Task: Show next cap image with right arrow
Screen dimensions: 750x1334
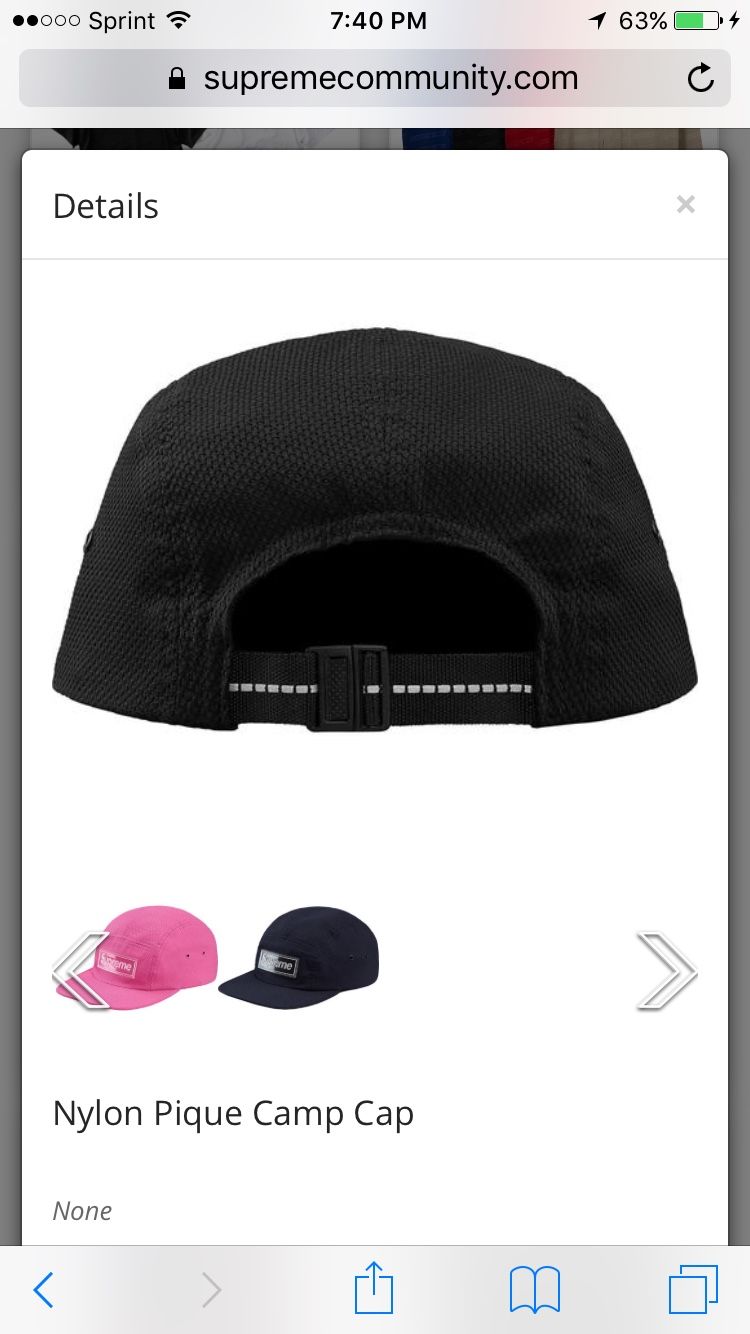Action: [x=666, y=969]
